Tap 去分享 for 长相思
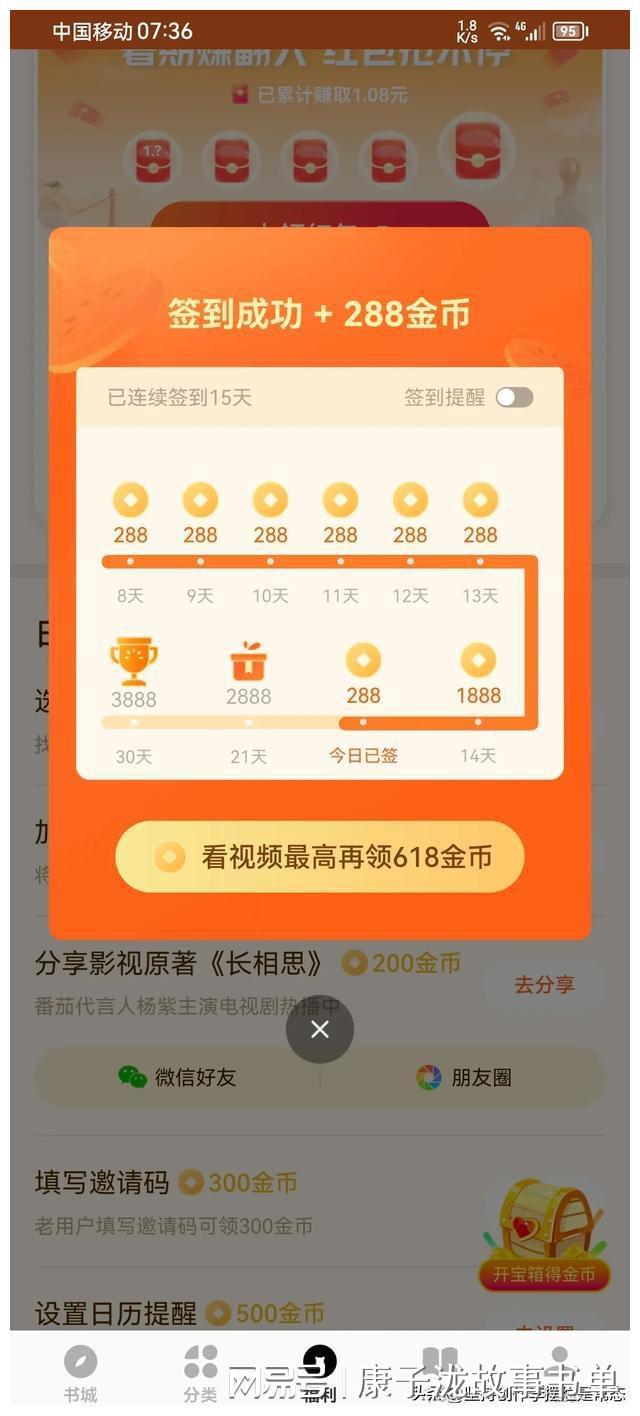Viewport: 640px width, 1416px height. click(544, 984)
